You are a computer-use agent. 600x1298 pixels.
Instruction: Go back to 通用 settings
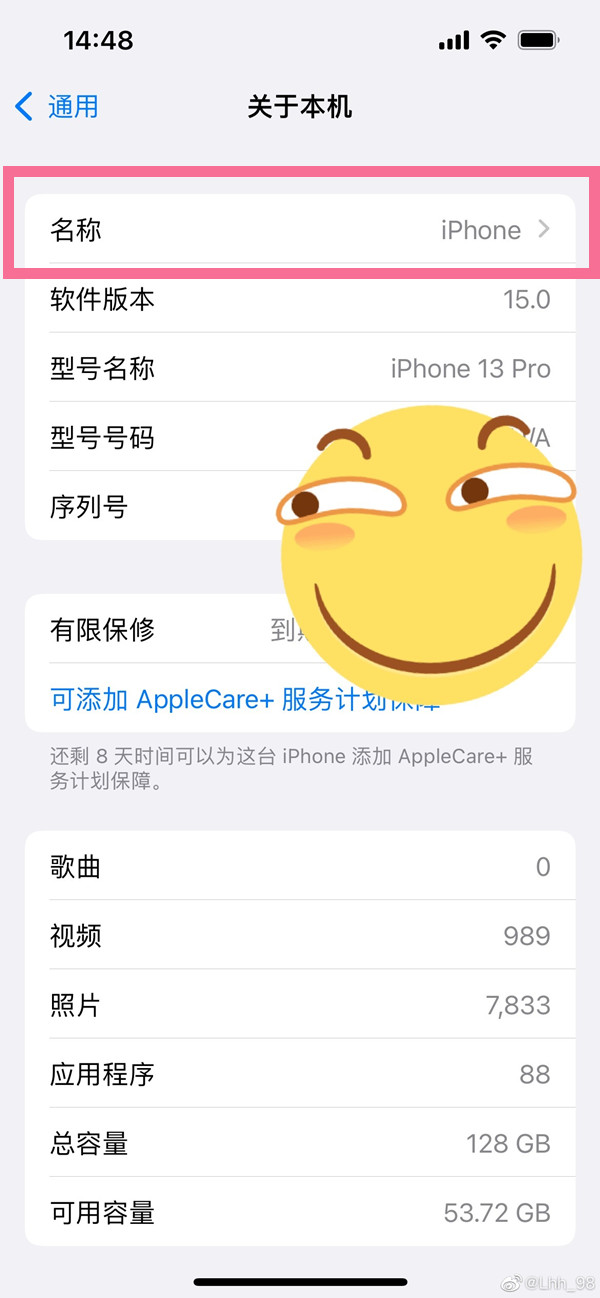click(x=57, y=106)
